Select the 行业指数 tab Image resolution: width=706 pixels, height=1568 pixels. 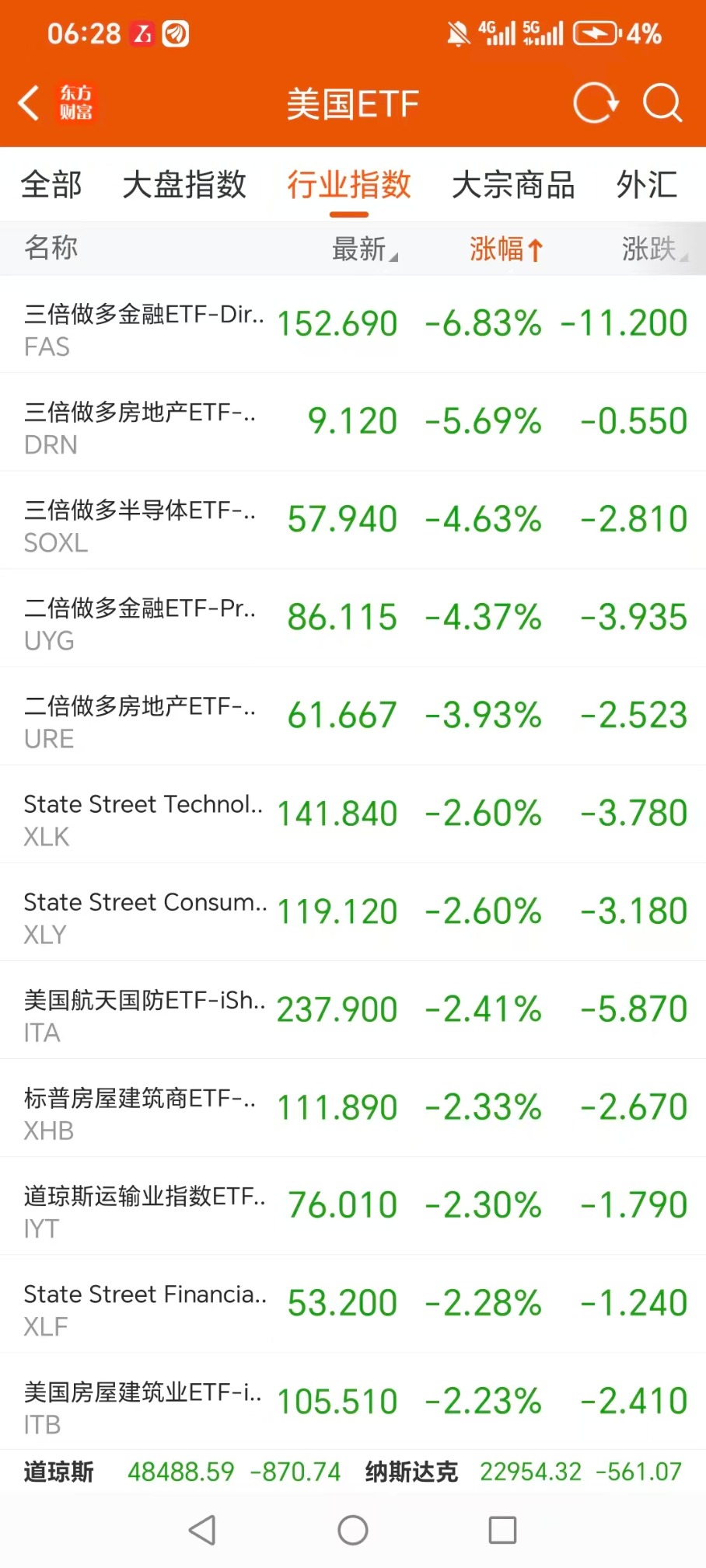(x=349, y=185)
